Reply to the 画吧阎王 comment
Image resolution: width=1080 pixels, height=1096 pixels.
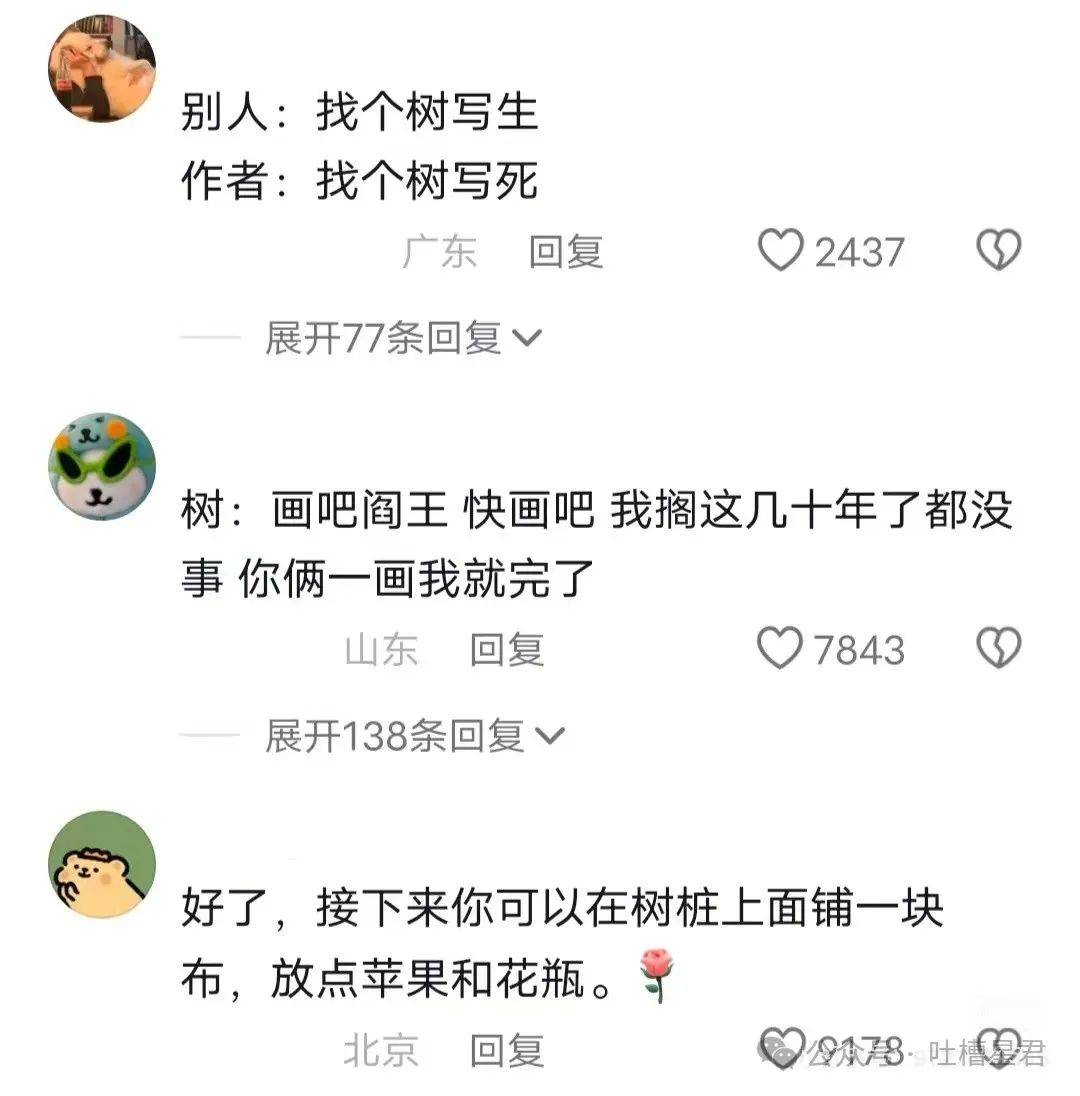[507, 651]
